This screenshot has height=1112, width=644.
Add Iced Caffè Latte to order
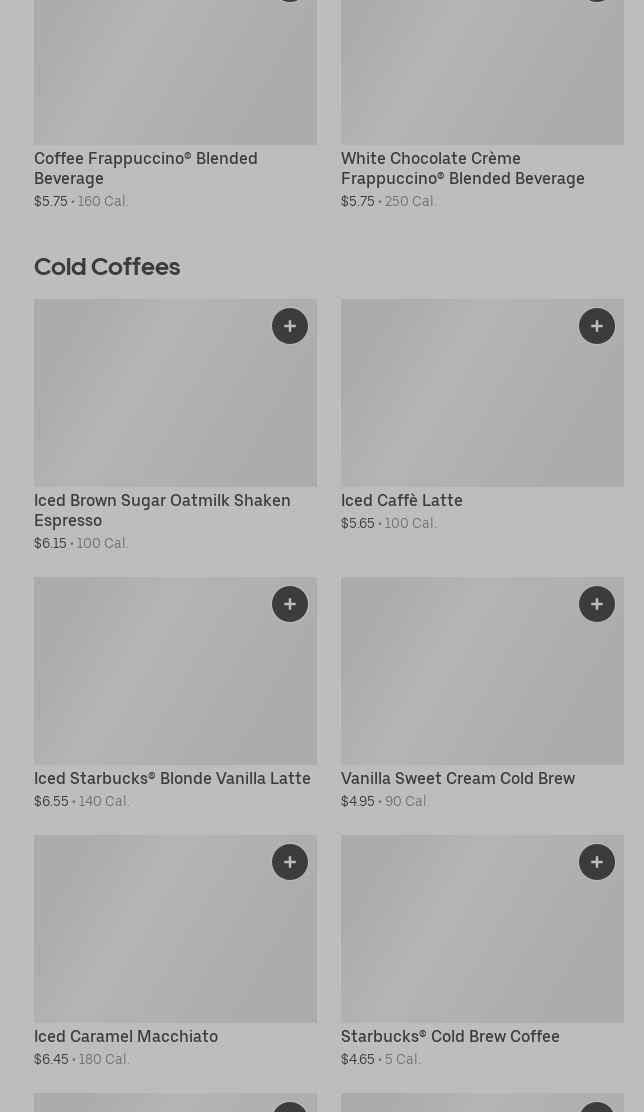597,326
